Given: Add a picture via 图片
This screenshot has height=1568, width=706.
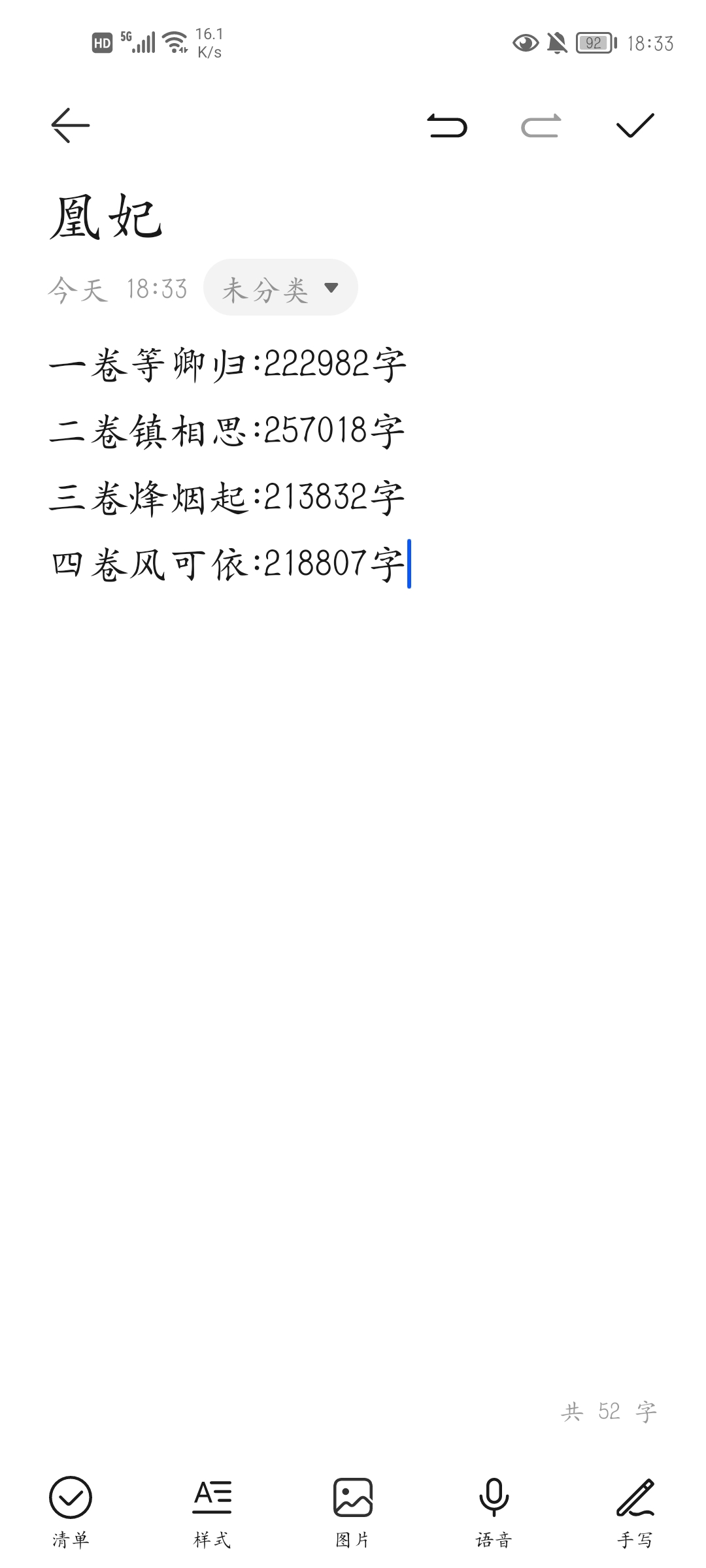Looking at the screenshot, I should click(x=353, y=1511).
